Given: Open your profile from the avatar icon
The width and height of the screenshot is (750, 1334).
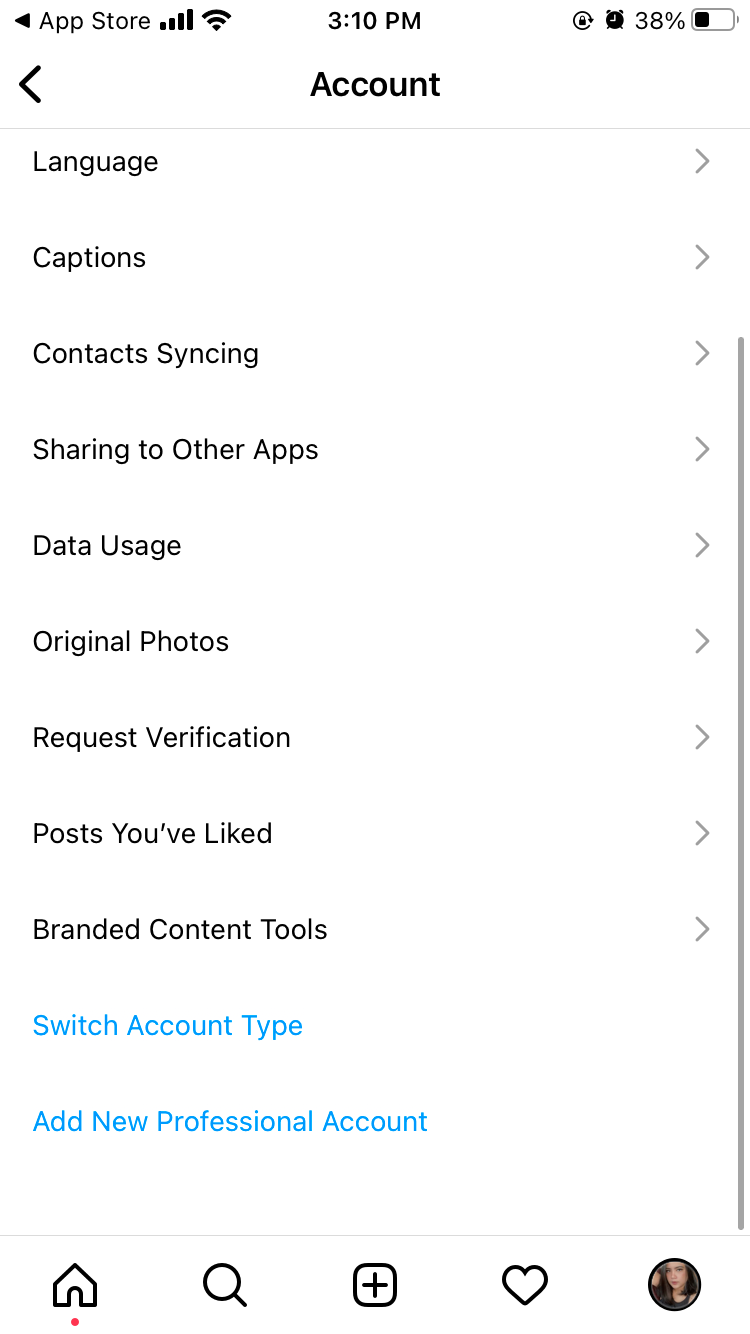Looking at the screenshot, I should pos(675,1285).
